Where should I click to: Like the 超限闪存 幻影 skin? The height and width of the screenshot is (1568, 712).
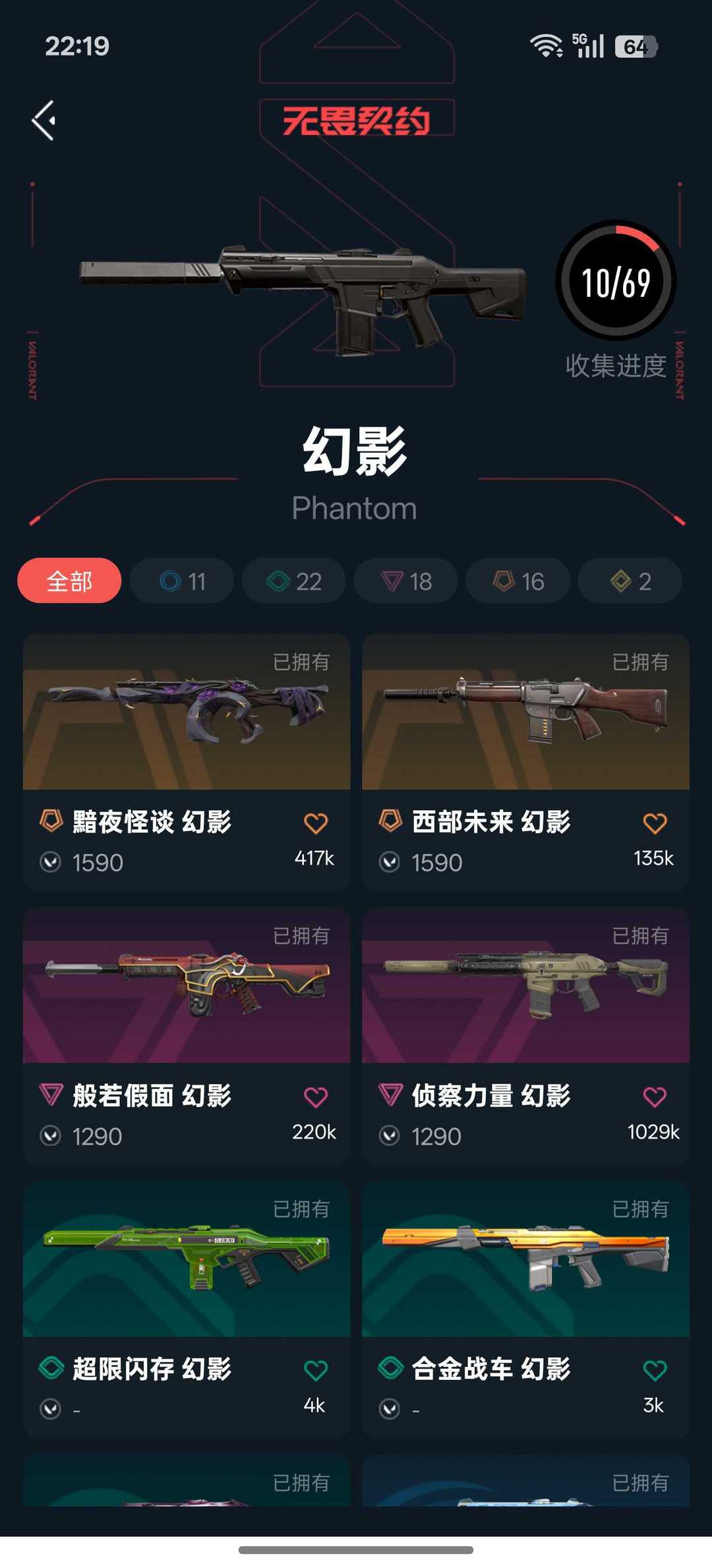tap(316, 1370)
